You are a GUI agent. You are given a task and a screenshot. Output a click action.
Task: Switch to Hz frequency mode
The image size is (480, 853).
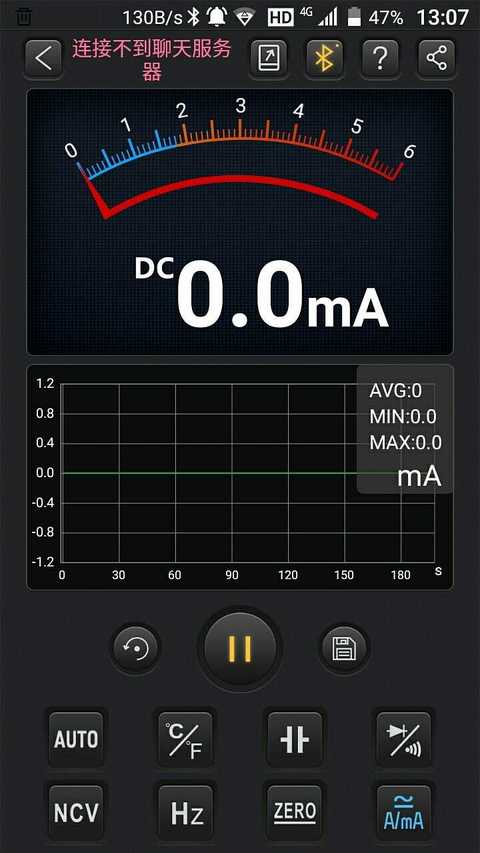click(x=185, y=812)
